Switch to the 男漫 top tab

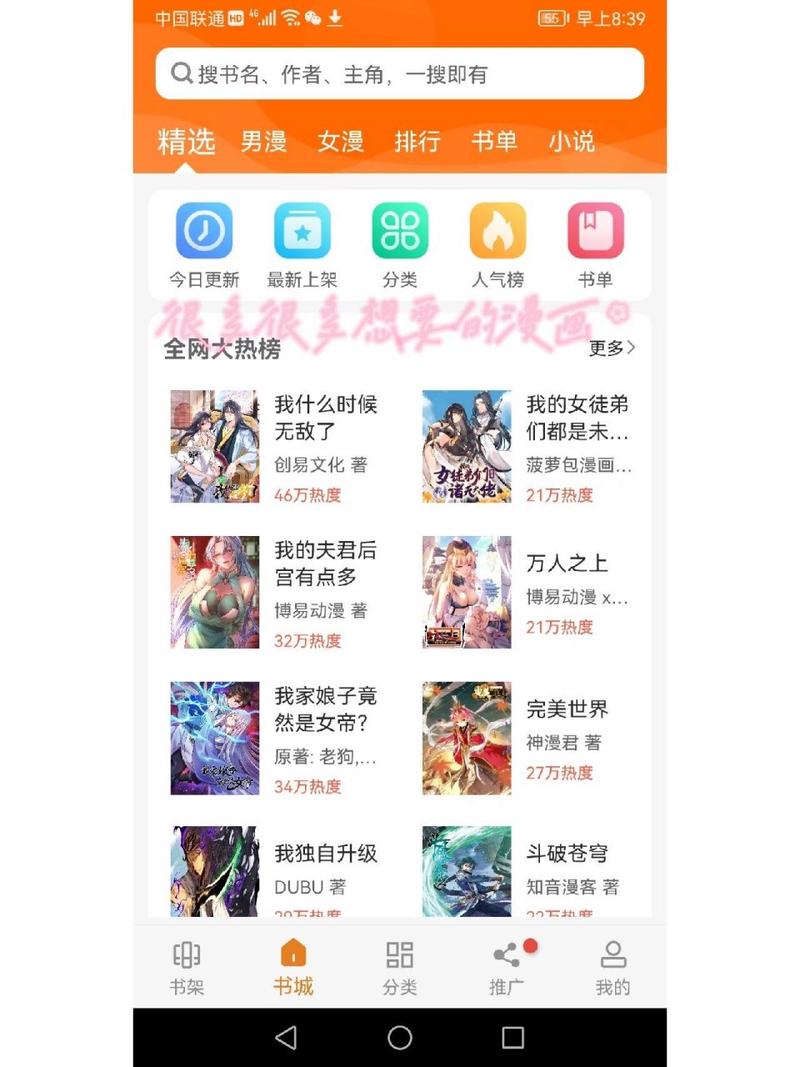[264, 141]
